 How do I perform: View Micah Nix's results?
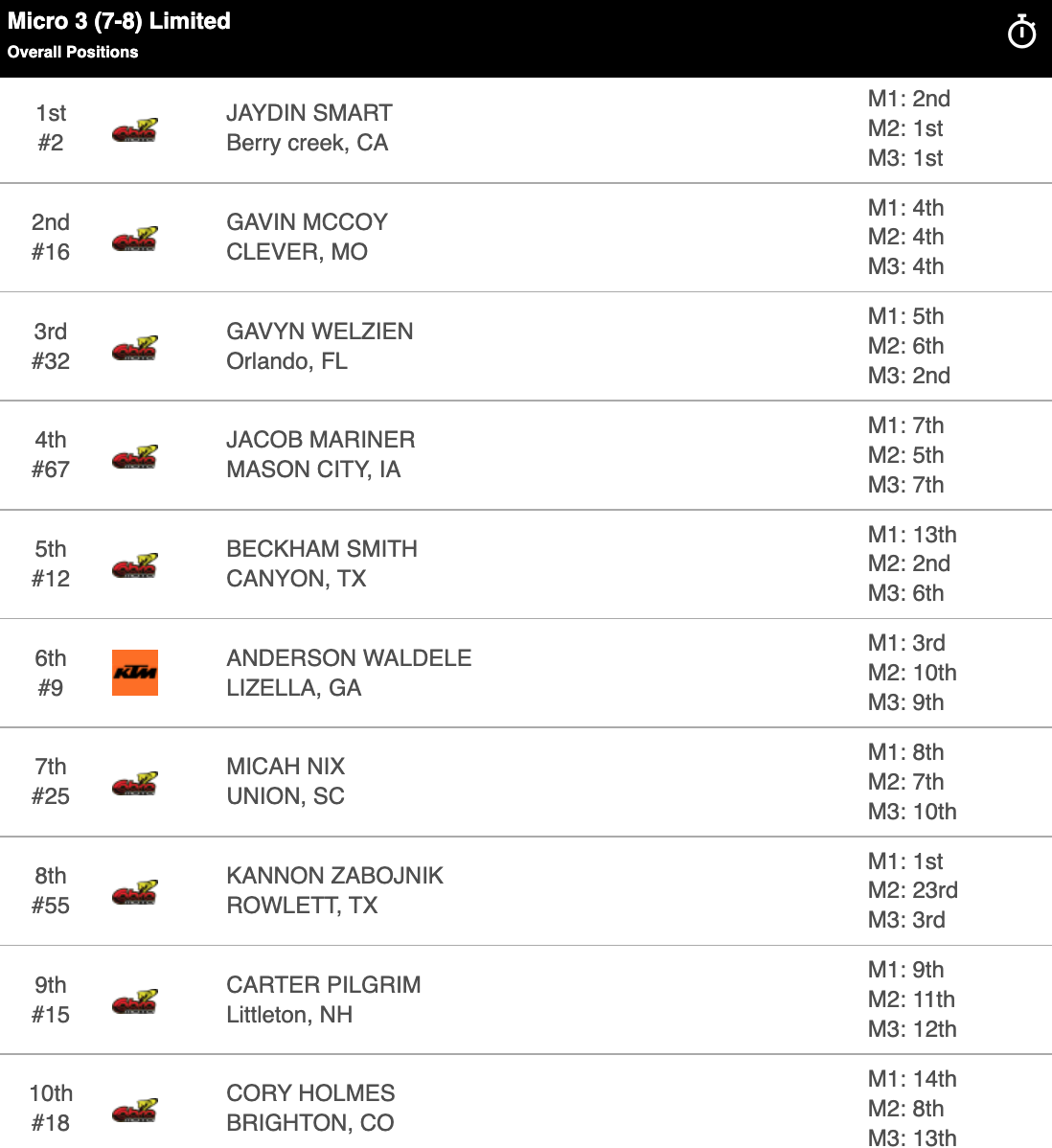click(286, 781)
